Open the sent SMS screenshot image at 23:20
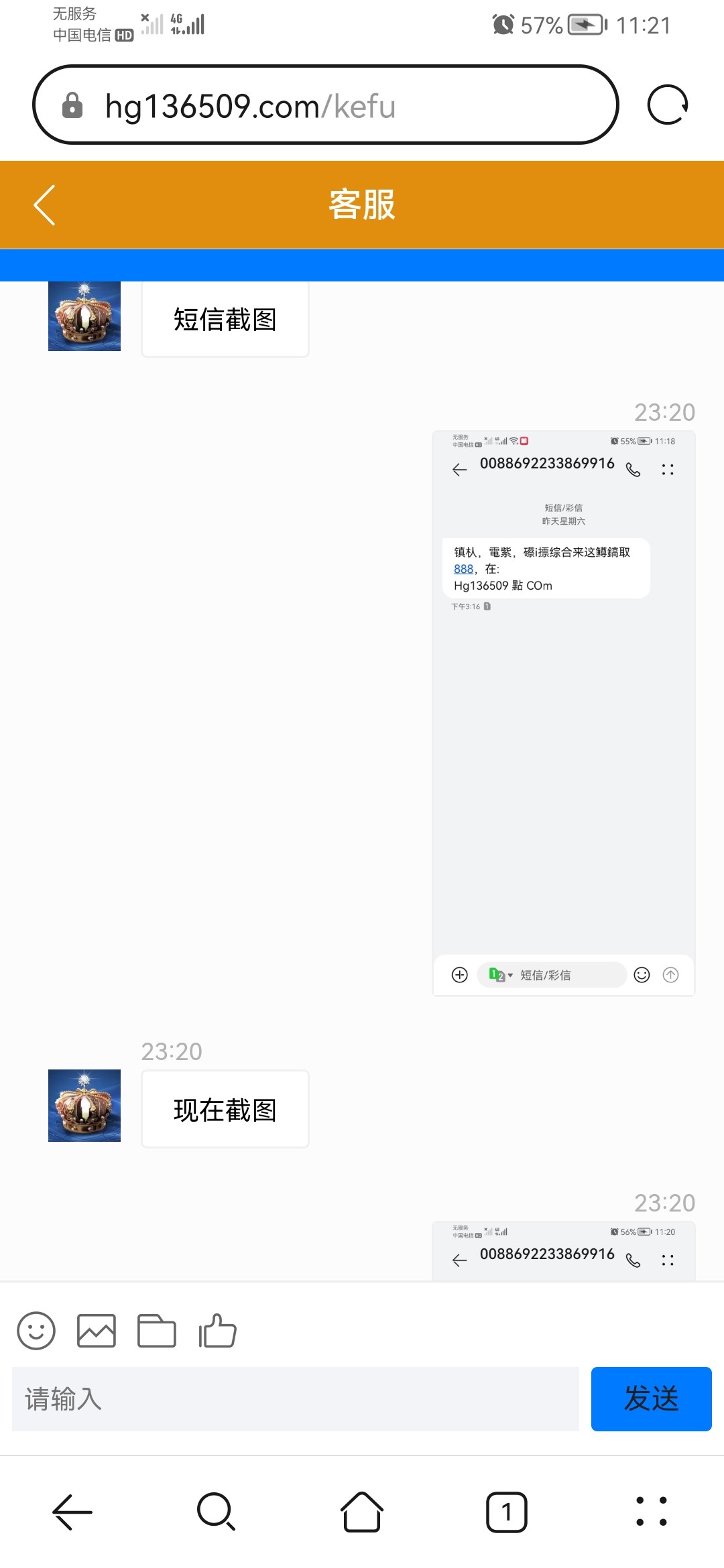724x1568 pixels. click(563, 712)
